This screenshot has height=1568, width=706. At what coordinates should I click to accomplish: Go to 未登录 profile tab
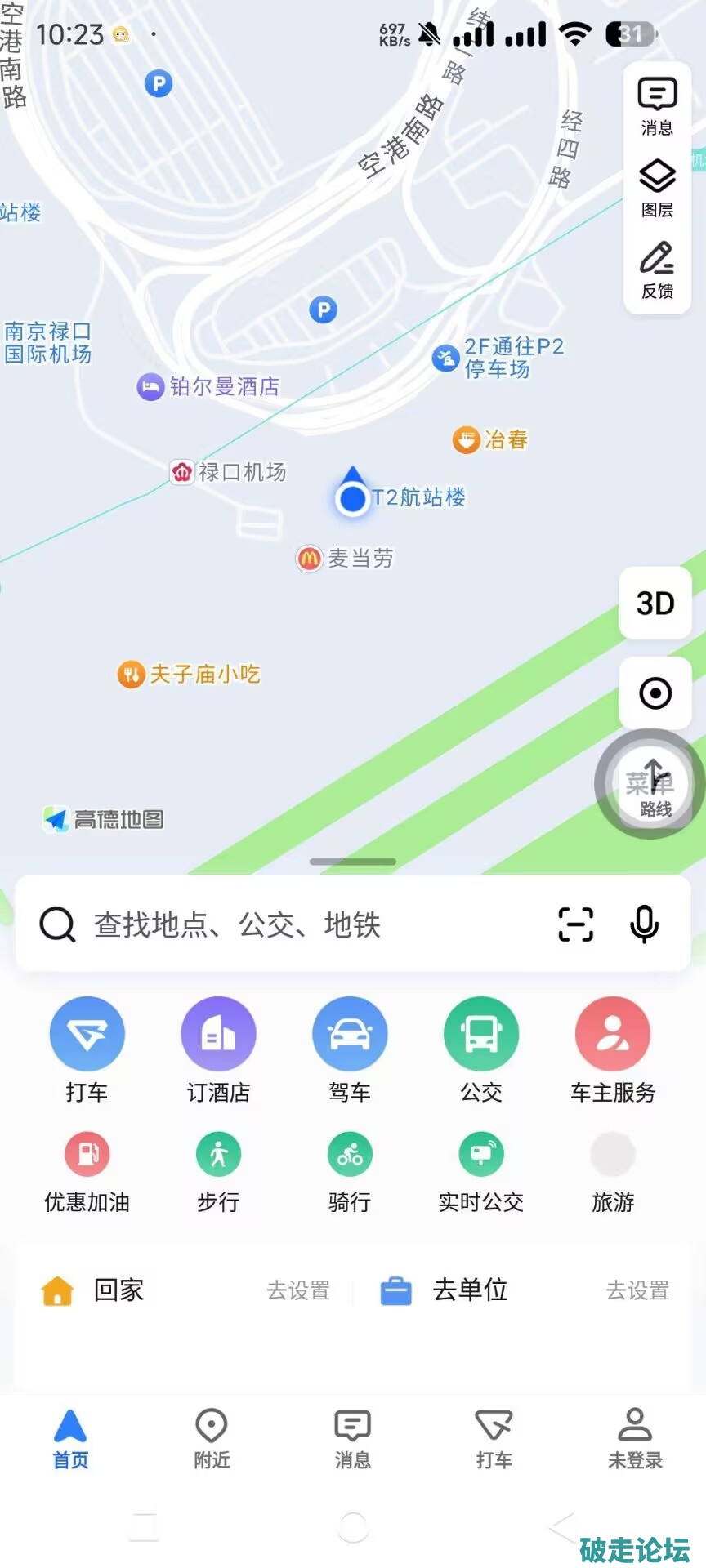(x=635, y=1439)
